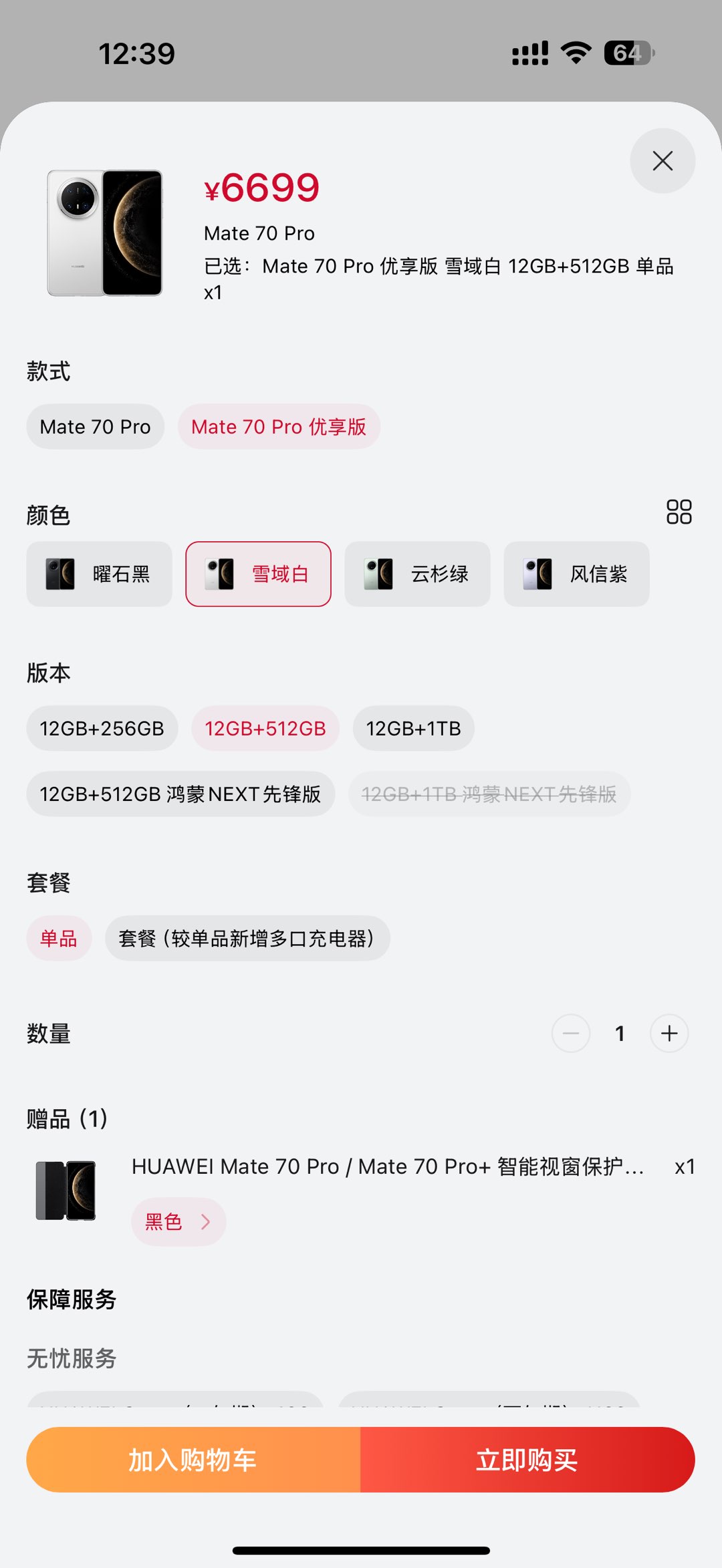Increase quantity with the plus button

point(669,1034)
